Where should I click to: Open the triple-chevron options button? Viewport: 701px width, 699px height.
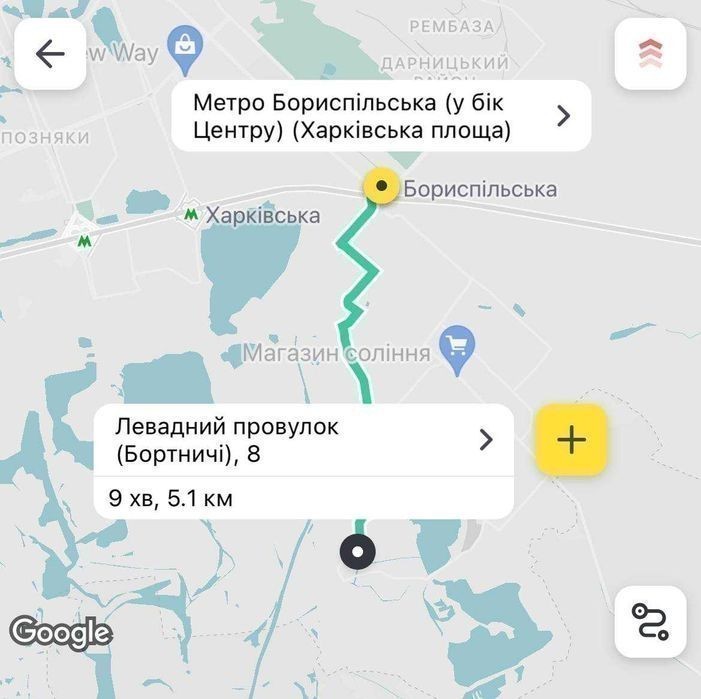coord(650,54)
